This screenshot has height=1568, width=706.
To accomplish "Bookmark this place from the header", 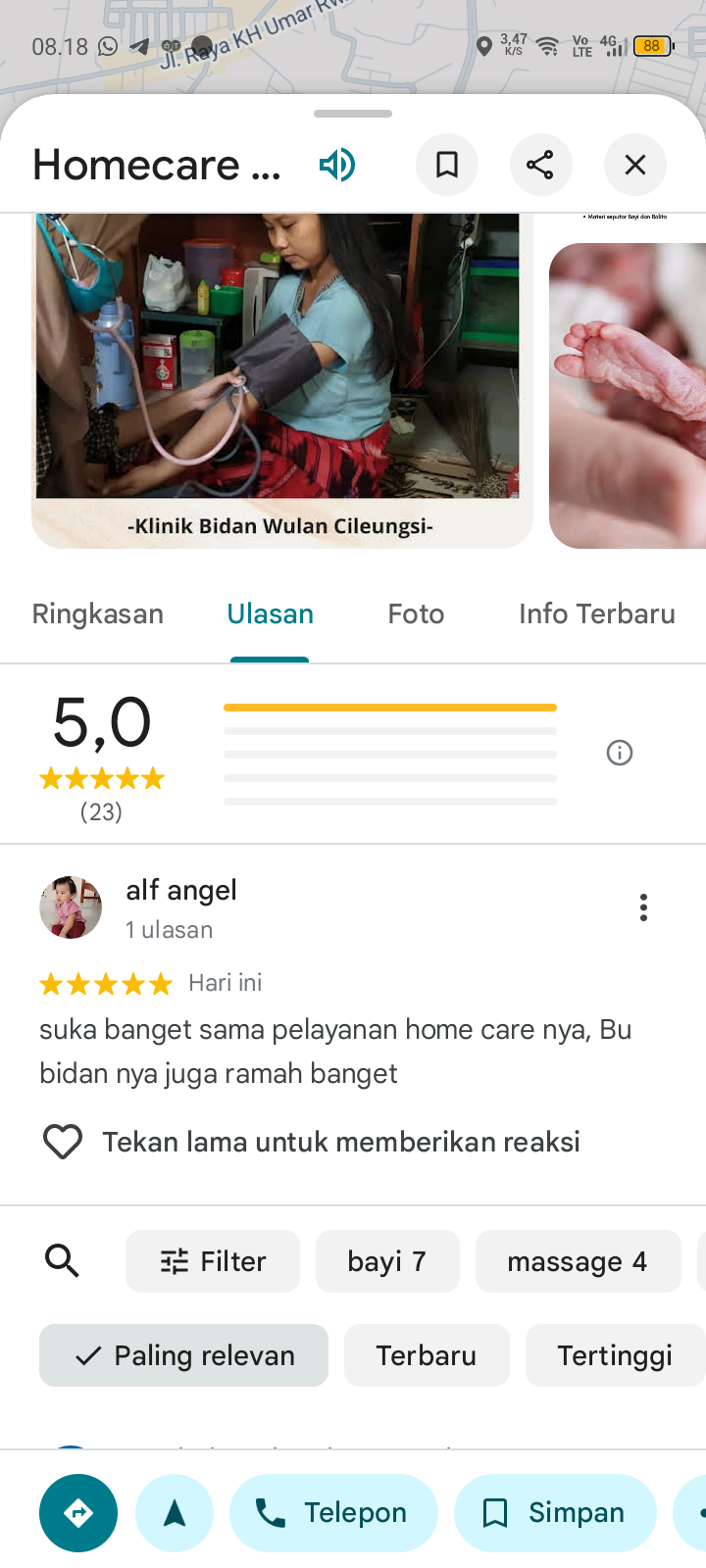I will point(447,165).
